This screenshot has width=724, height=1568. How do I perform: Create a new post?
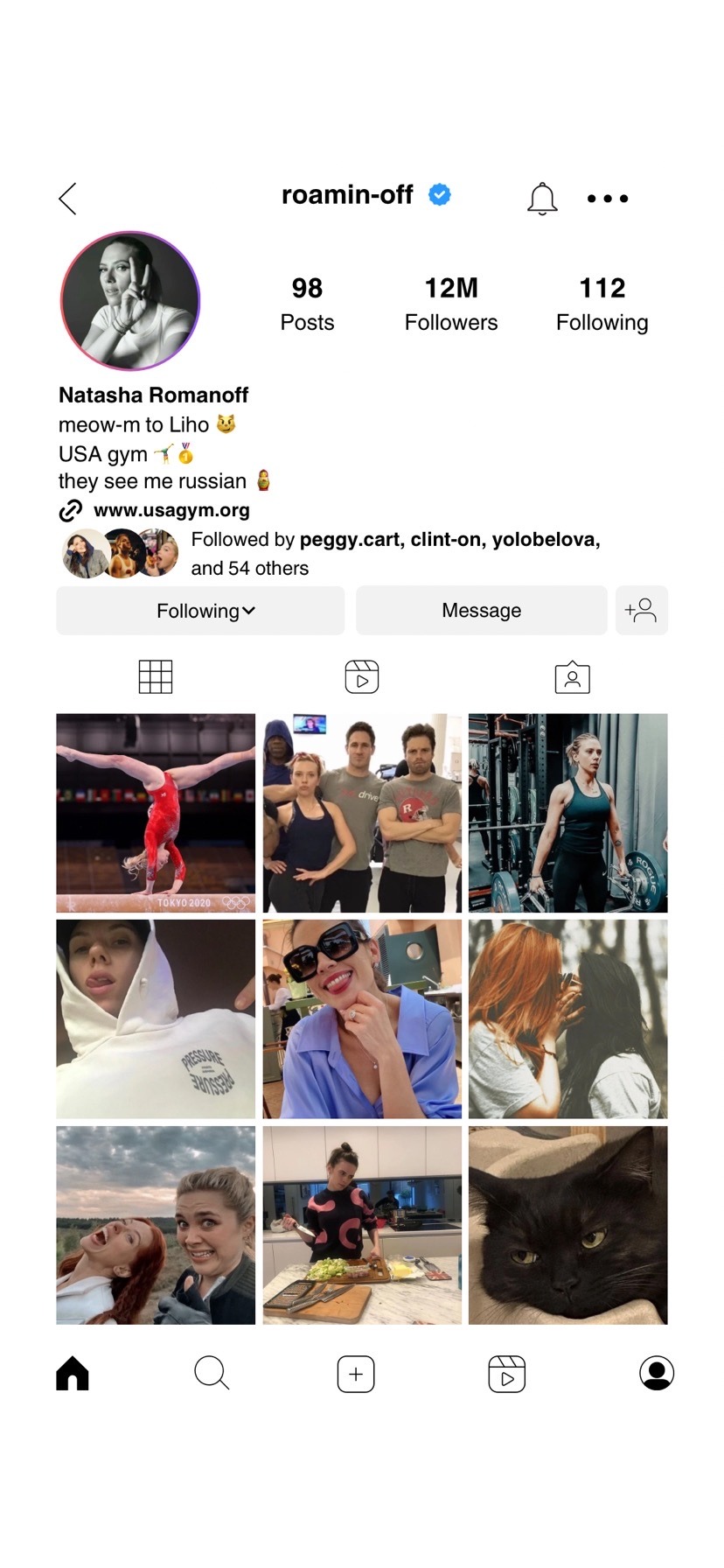pos(356,1374)
